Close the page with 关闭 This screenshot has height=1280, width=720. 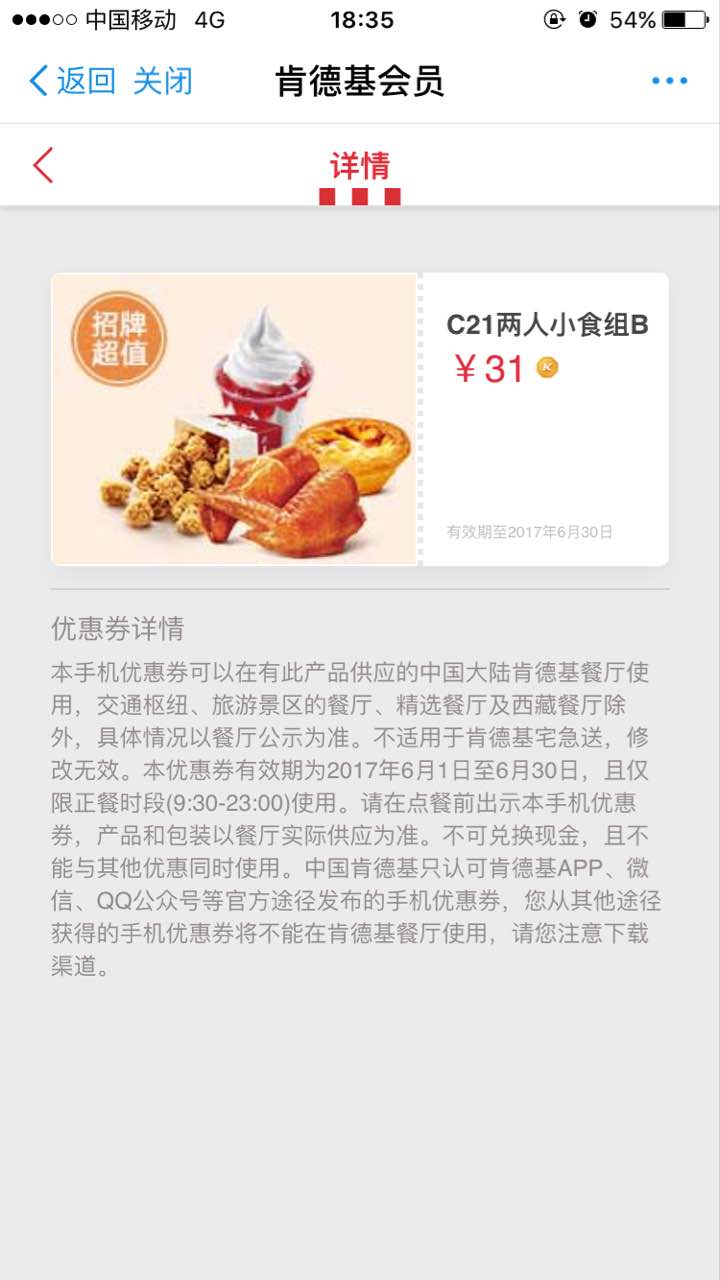[x=162, y=81]
